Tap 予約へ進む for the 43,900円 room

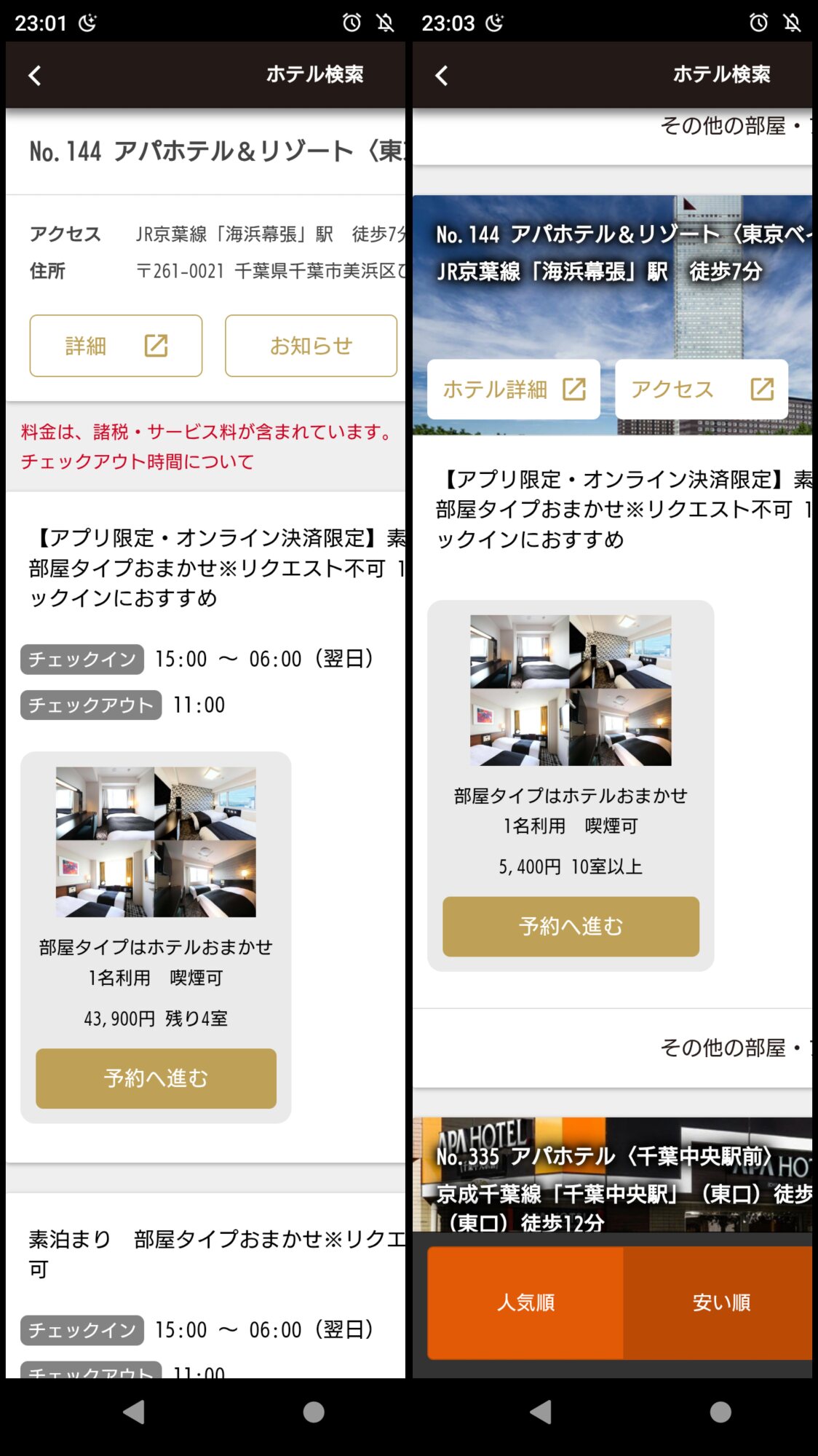pos(156,1078)
